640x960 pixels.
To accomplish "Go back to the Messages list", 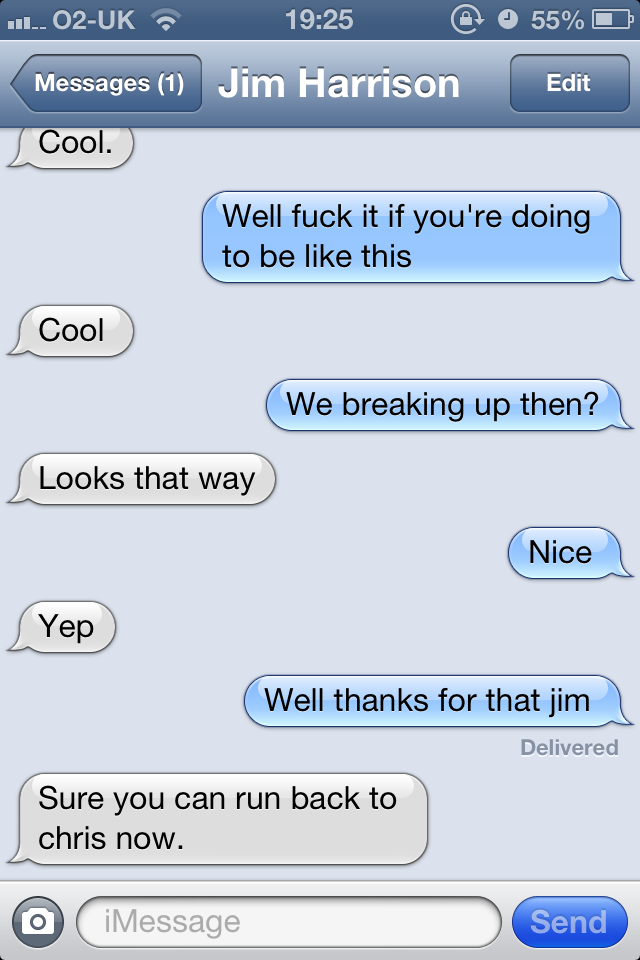I will pos(106,84).
